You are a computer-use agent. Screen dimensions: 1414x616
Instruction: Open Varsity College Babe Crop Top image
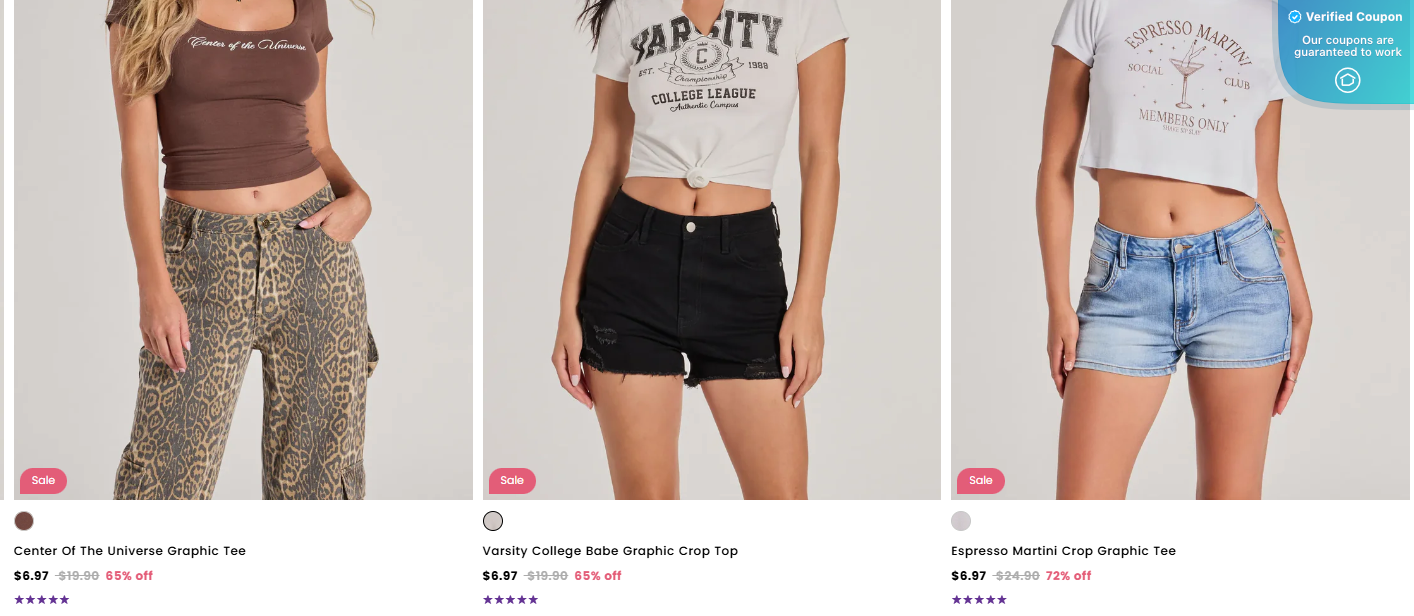711,250
